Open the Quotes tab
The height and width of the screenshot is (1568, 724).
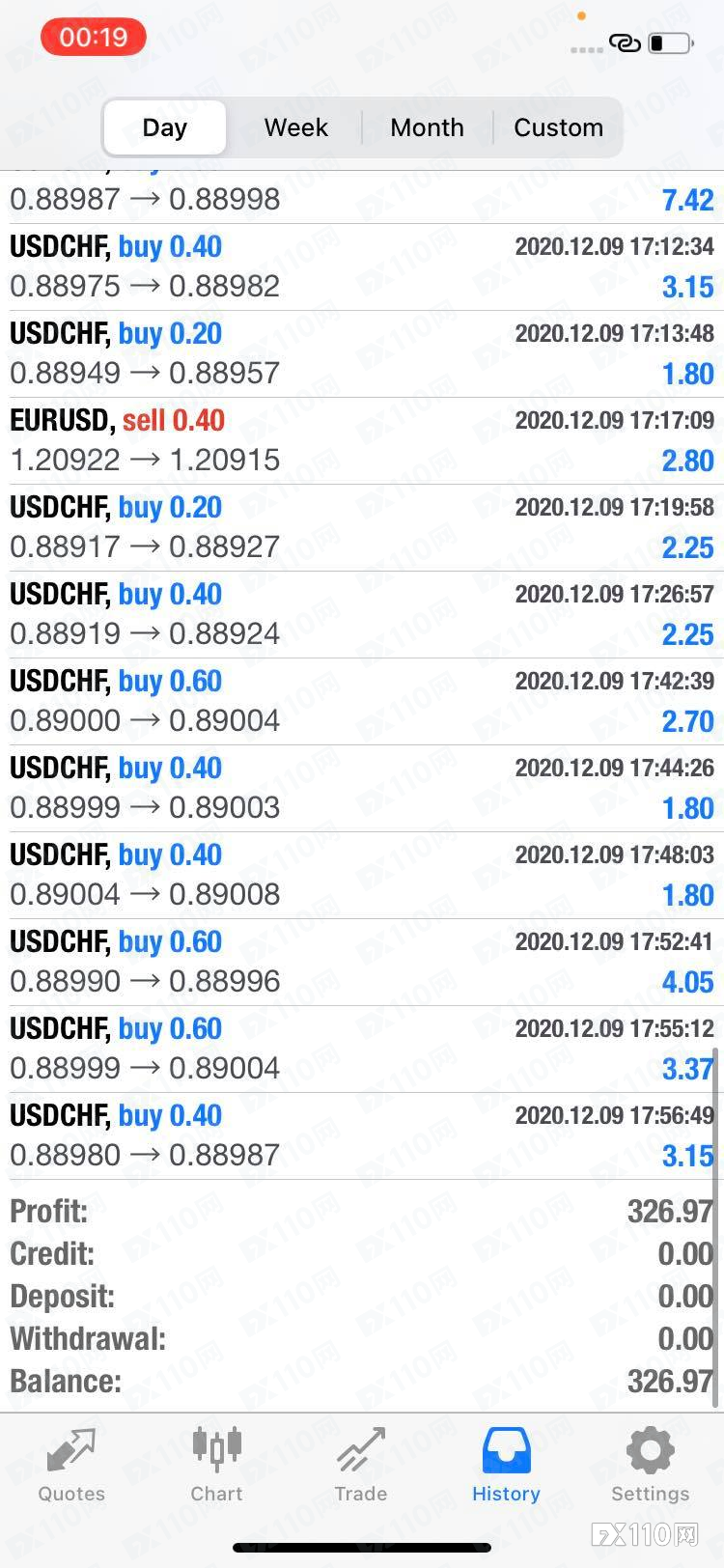(71, 1466)
